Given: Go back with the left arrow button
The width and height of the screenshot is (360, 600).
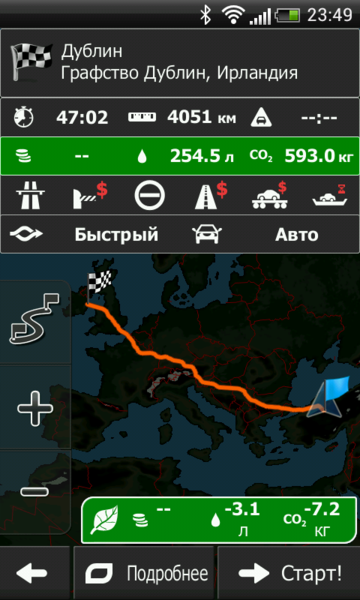Looking at the screenshot, I should pyautogui.click(x=34, y=573).
